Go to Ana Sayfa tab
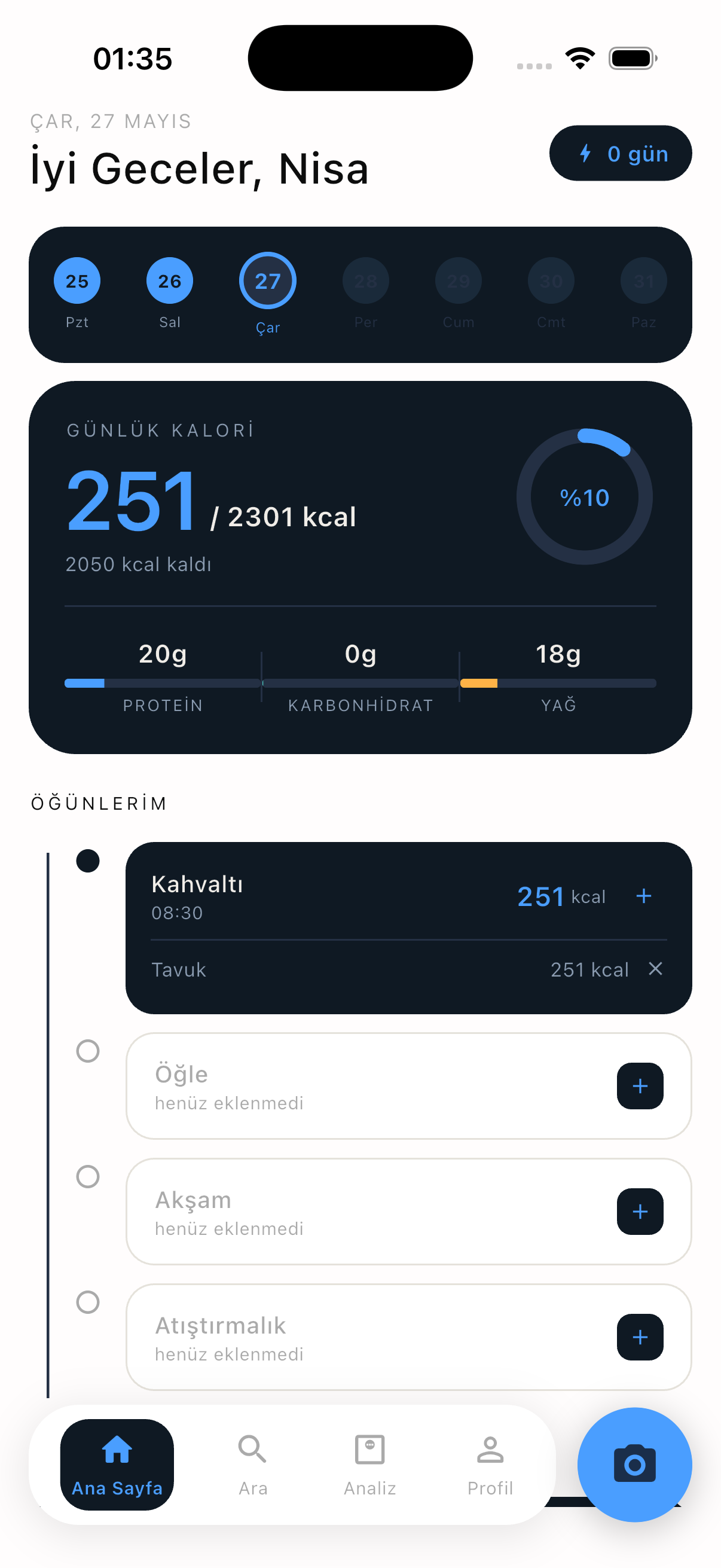 click(117, 1465)
